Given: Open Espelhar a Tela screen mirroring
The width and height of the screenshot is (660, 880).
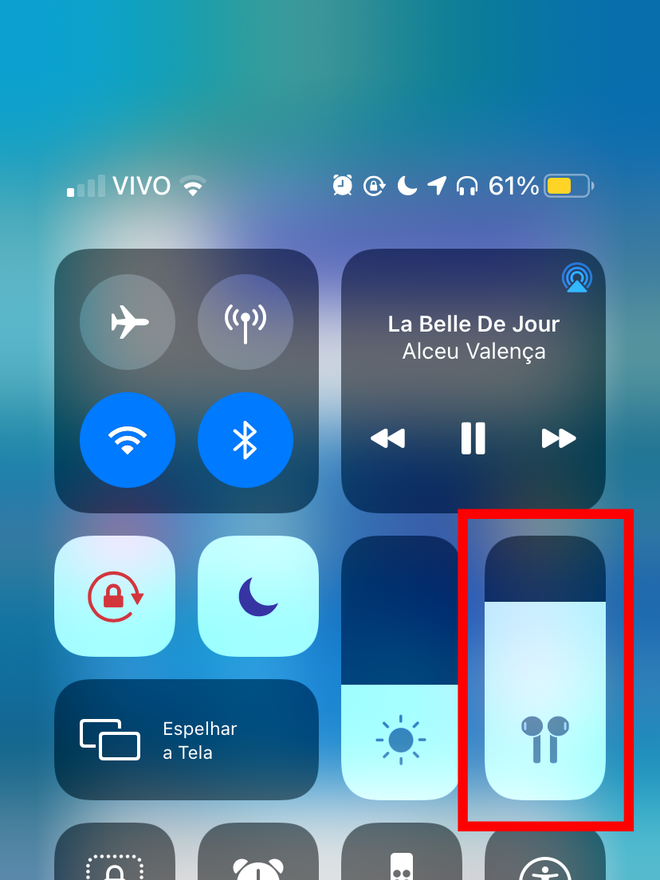Looking at the screenshot, I should 186,740.
